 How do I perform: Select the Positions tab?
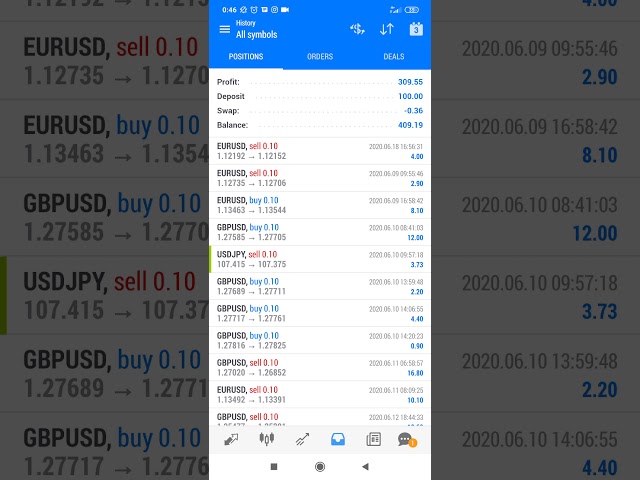246,57
